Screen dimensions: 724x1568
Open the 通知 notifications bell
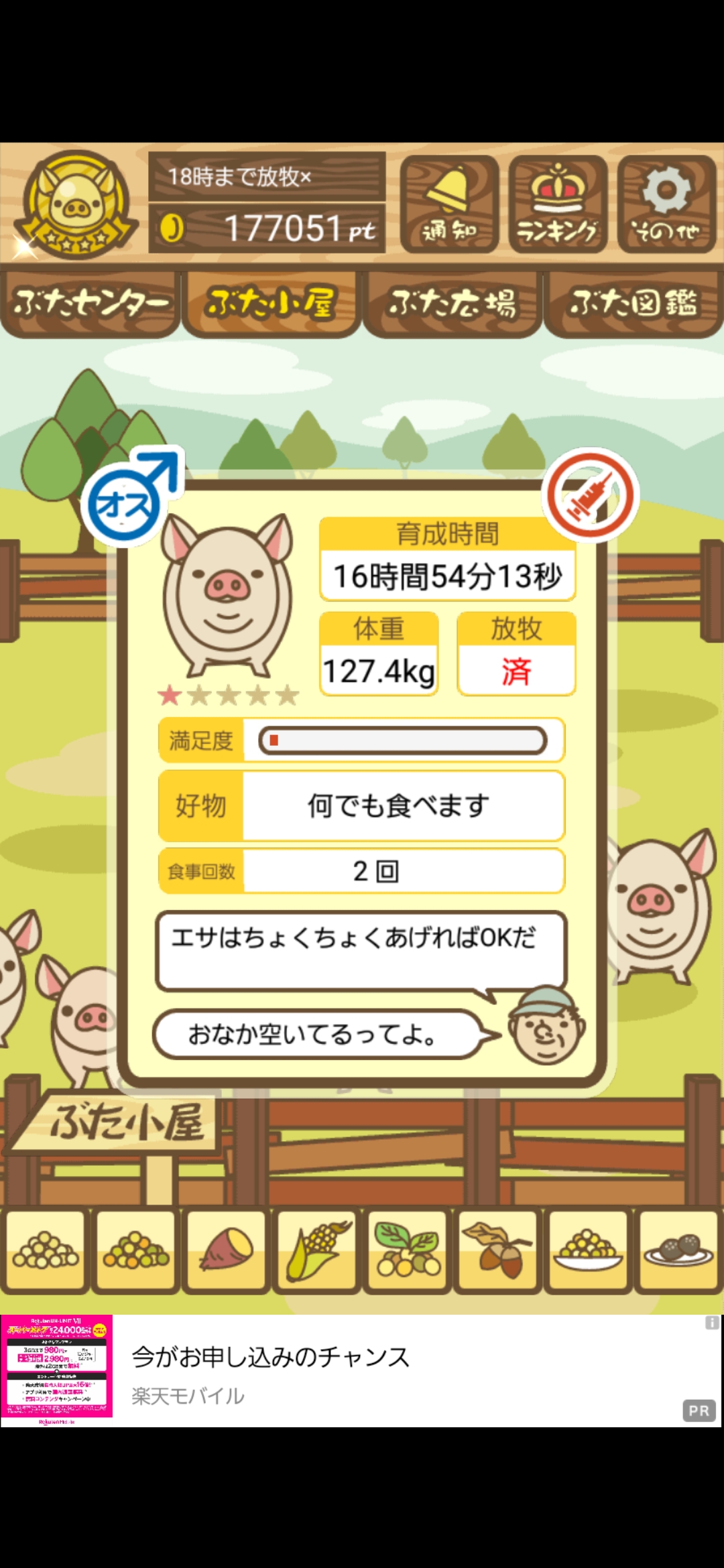coord(448,204)
